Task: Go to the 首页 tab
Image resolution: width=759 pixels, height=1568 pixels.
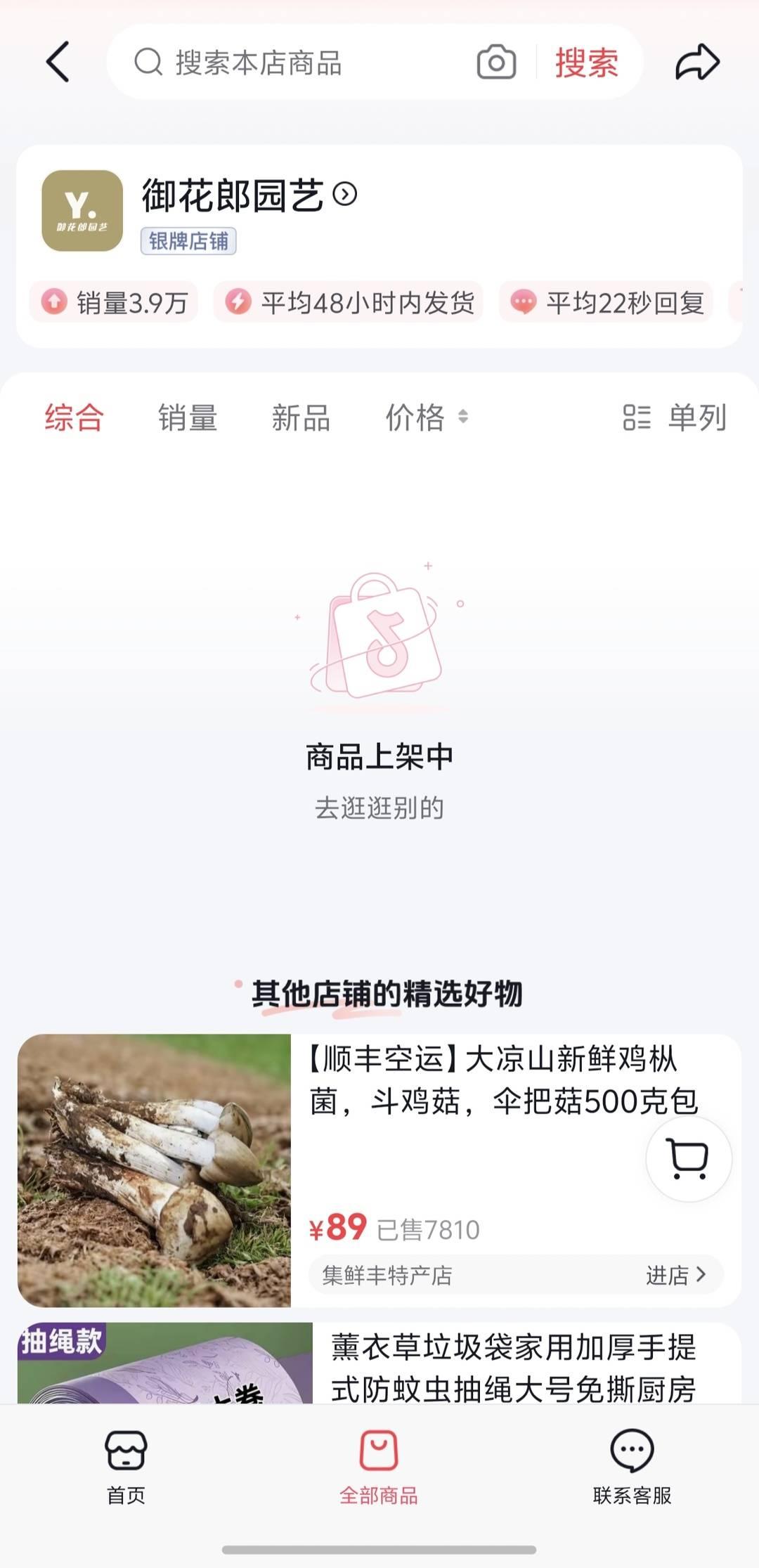Action: click(x=126, y=1463)
